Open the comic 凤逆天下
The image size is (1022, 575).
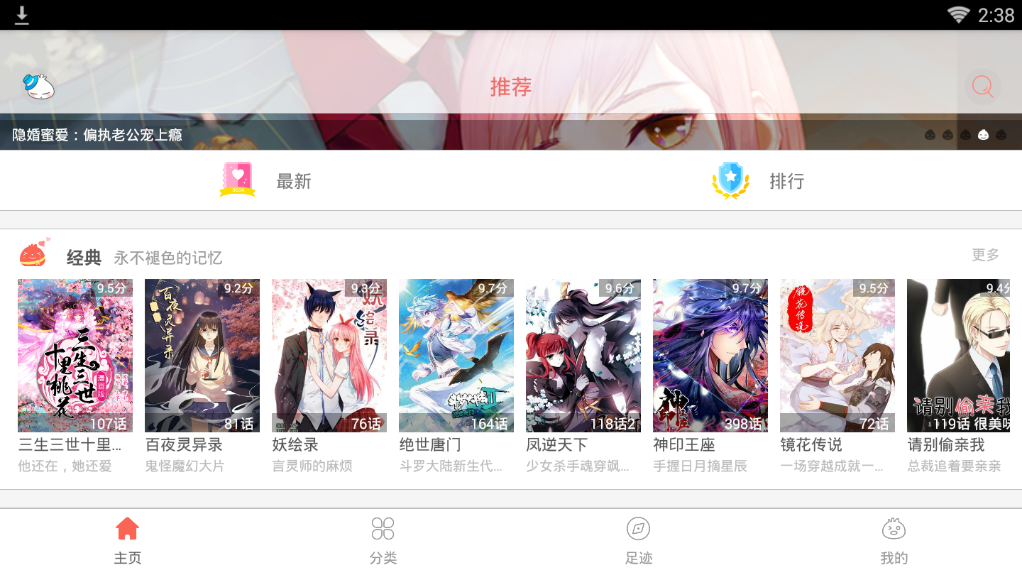(x=583, y=356)
